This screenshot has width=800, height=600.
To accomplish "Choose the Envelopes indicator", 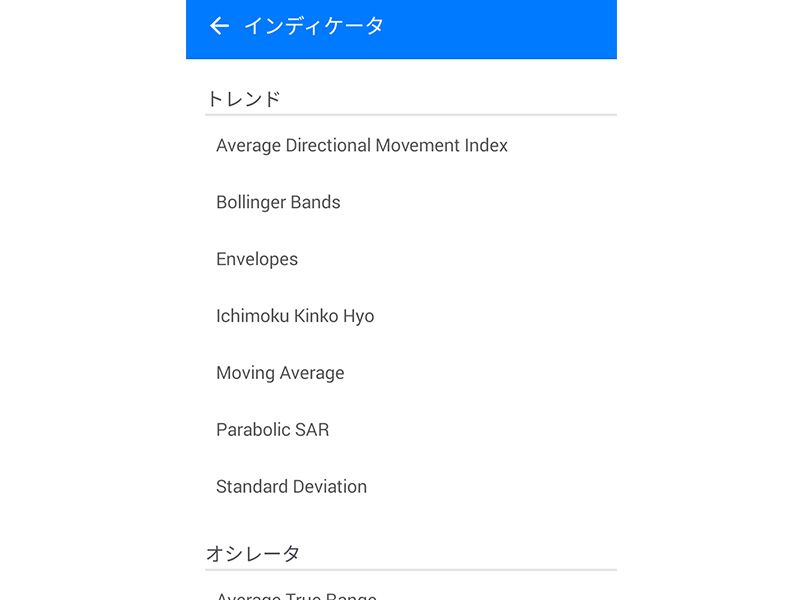I will click(x=257, y=260).
